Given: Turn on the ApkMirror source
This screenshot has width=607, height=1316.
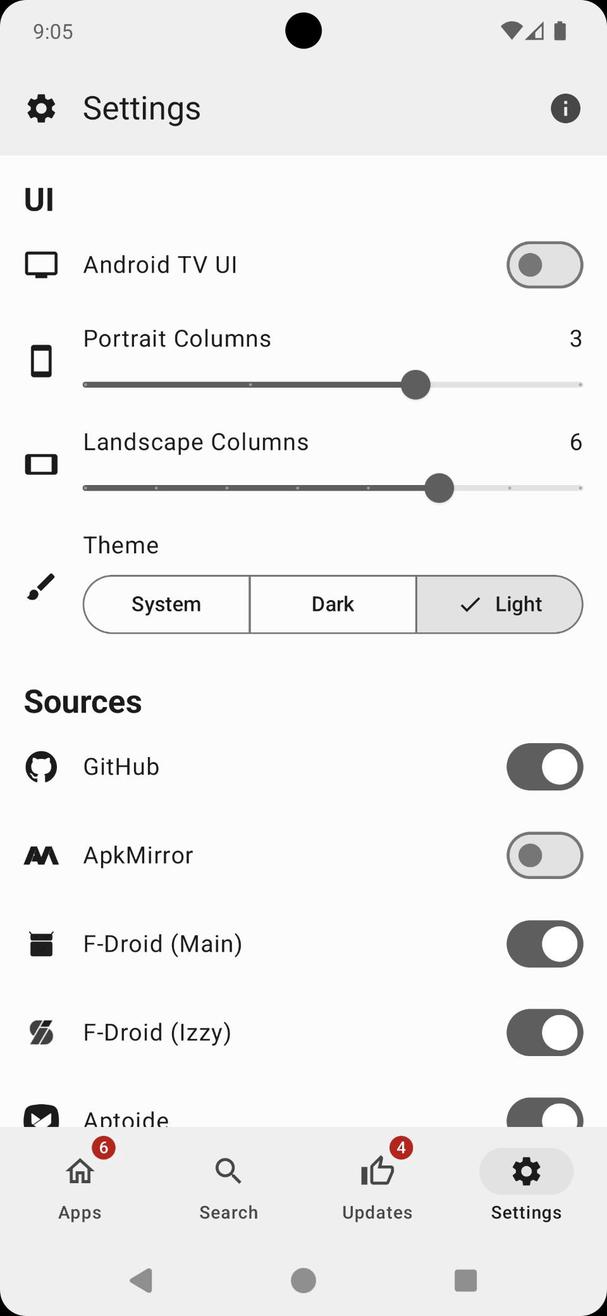Looking at the screenshot, I should click(544, 856).
